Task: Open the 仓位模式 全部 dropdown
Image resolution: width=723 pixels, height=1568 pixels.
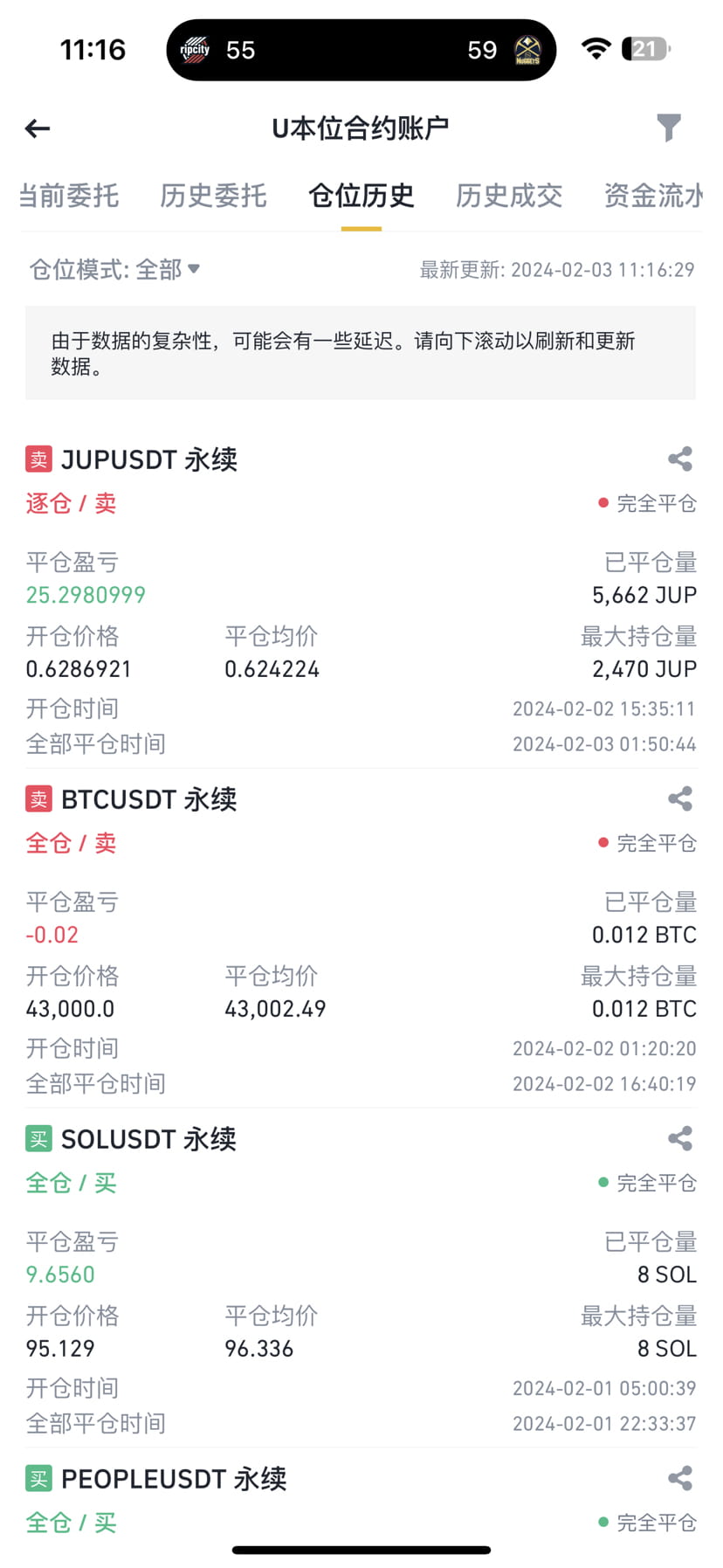Action: [114, 270]
